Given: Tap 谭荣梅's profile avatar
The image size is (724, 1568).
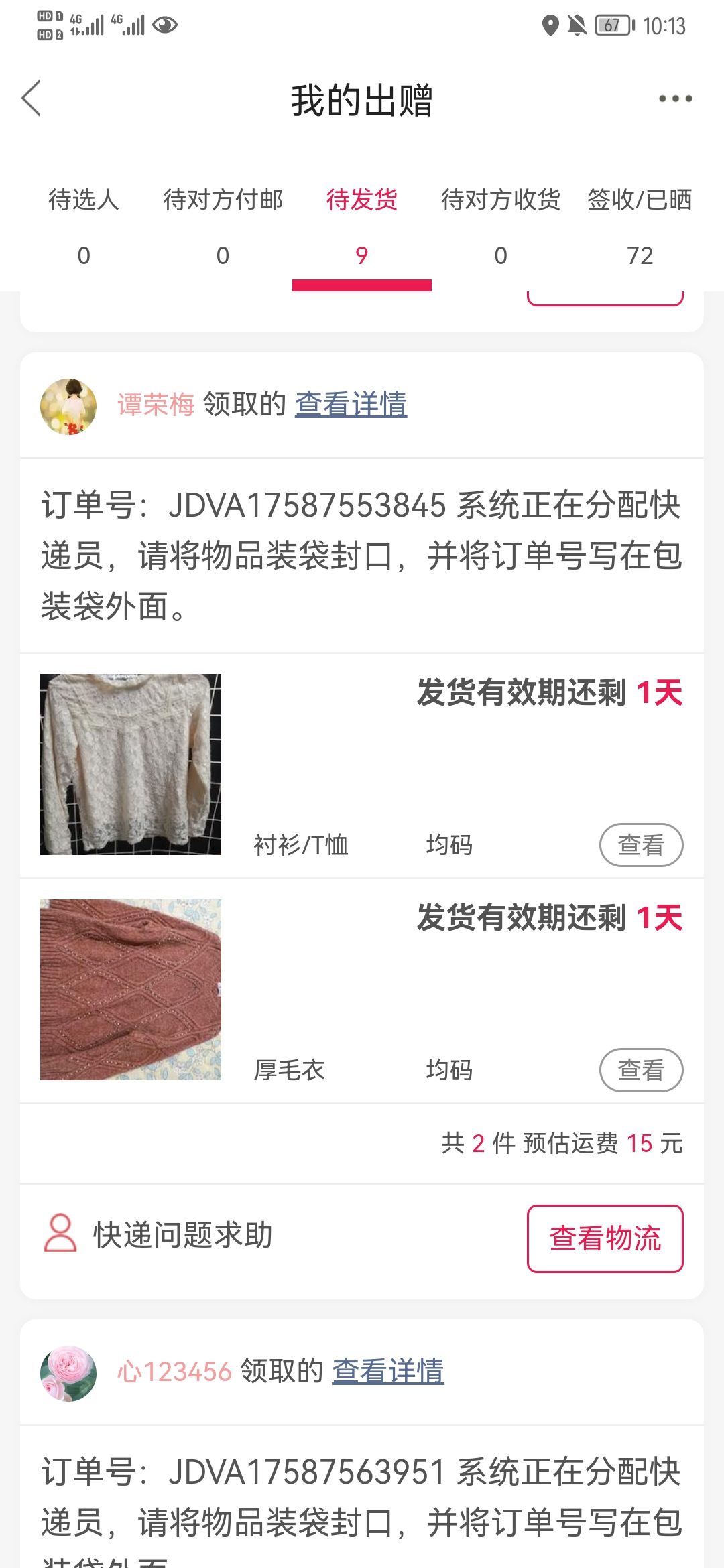Looking at the screenshot, I should 68,407.
